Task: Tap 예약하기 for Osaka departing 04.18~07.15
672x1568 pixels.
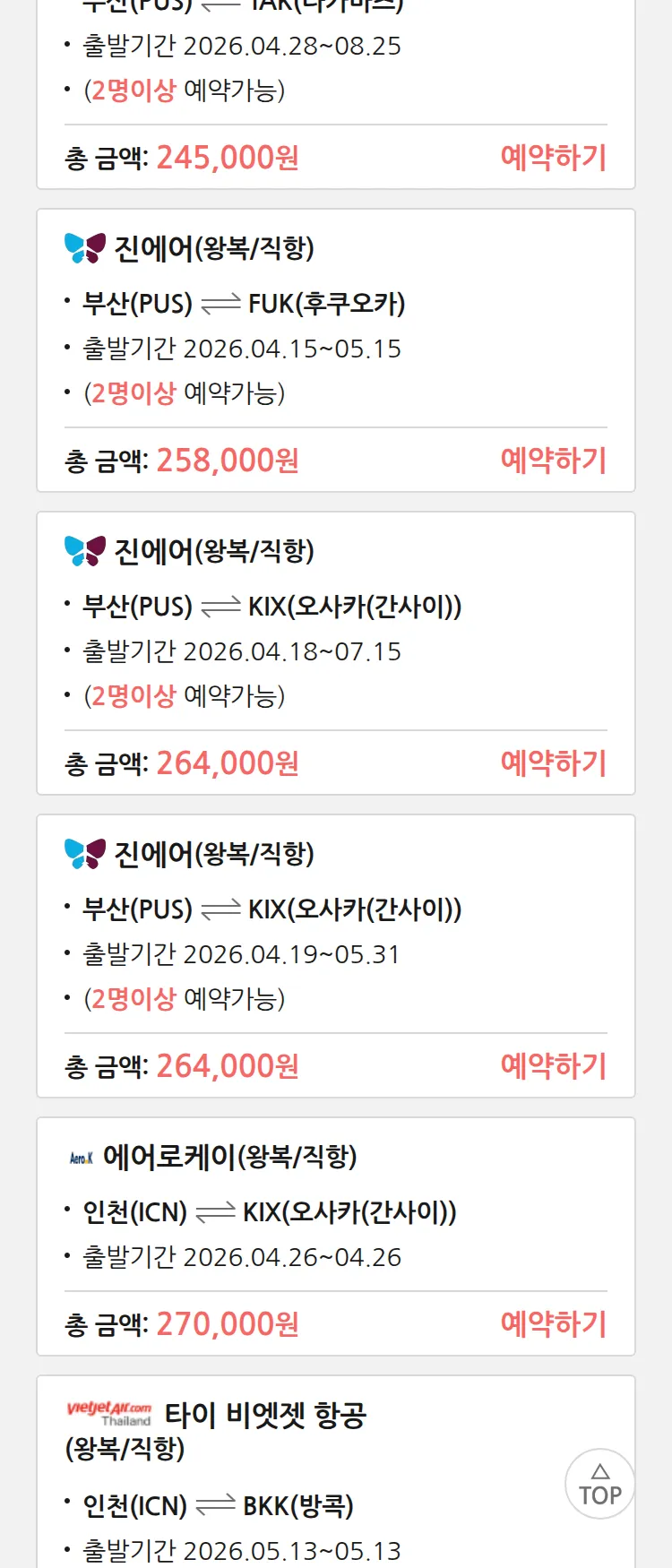Action: [553, 763]
